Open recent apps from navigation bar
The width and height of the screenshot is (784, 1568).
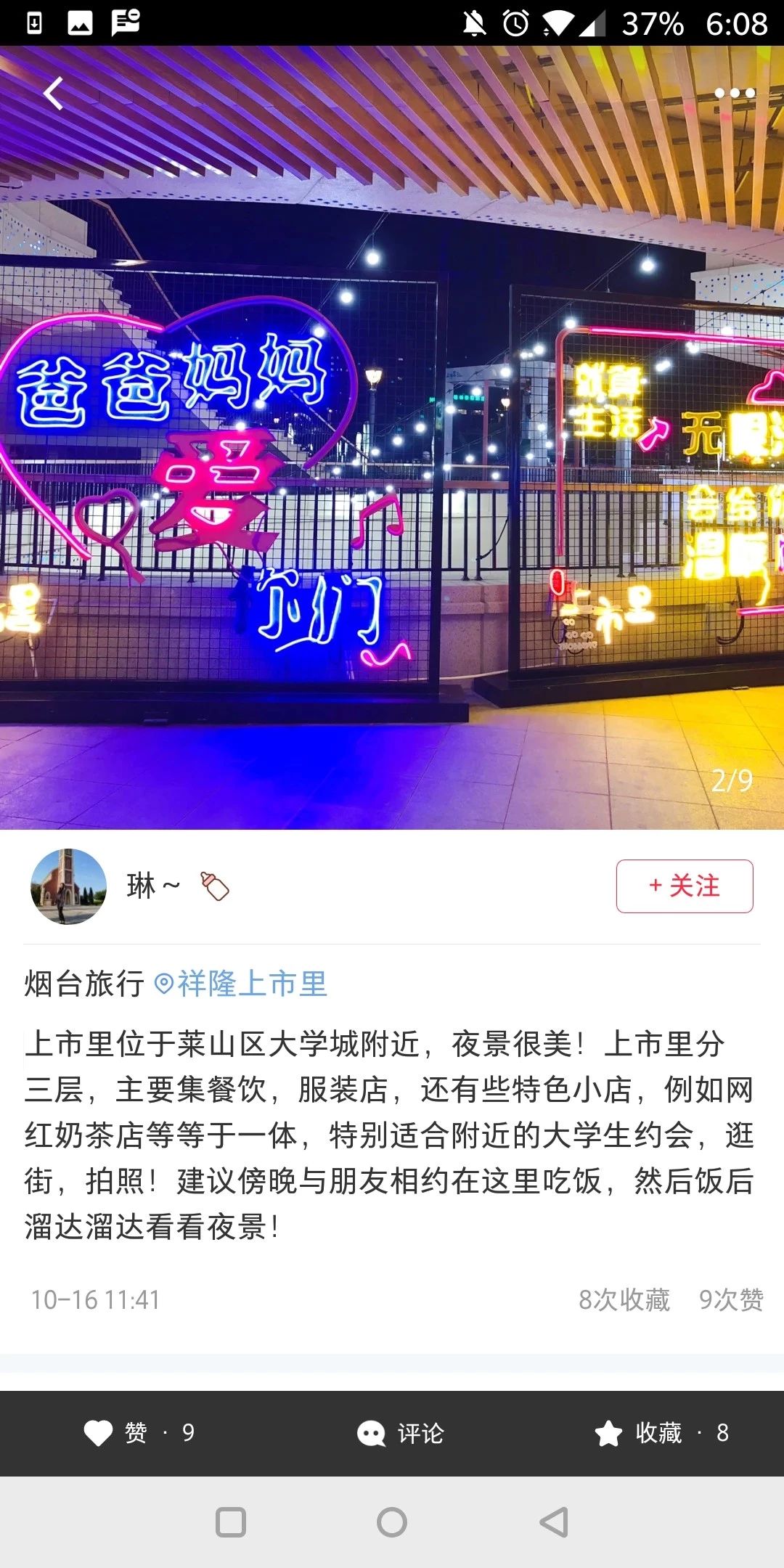pos(231,1522)
